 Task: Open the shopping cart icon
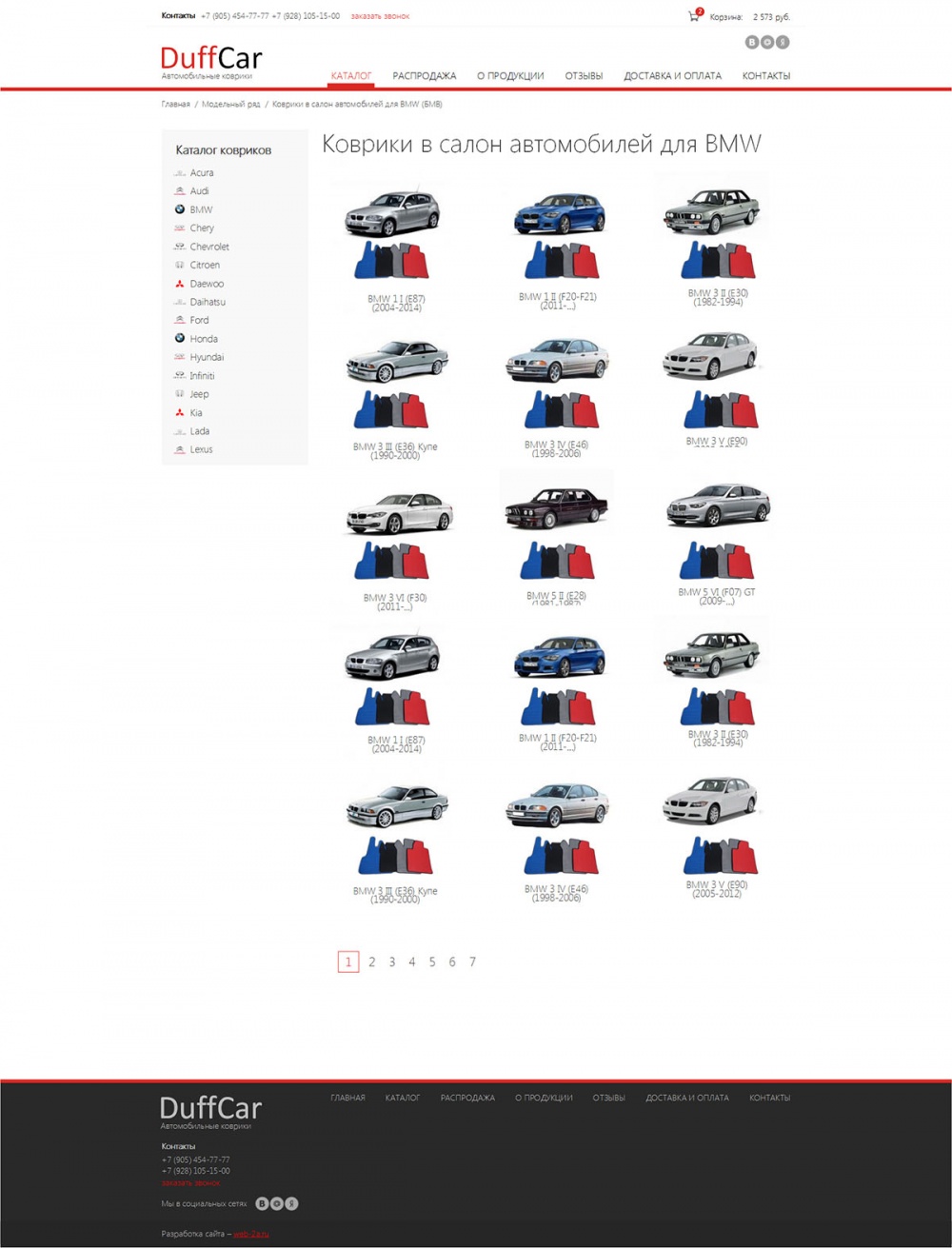pyautogui.click(x=694, y=16)
